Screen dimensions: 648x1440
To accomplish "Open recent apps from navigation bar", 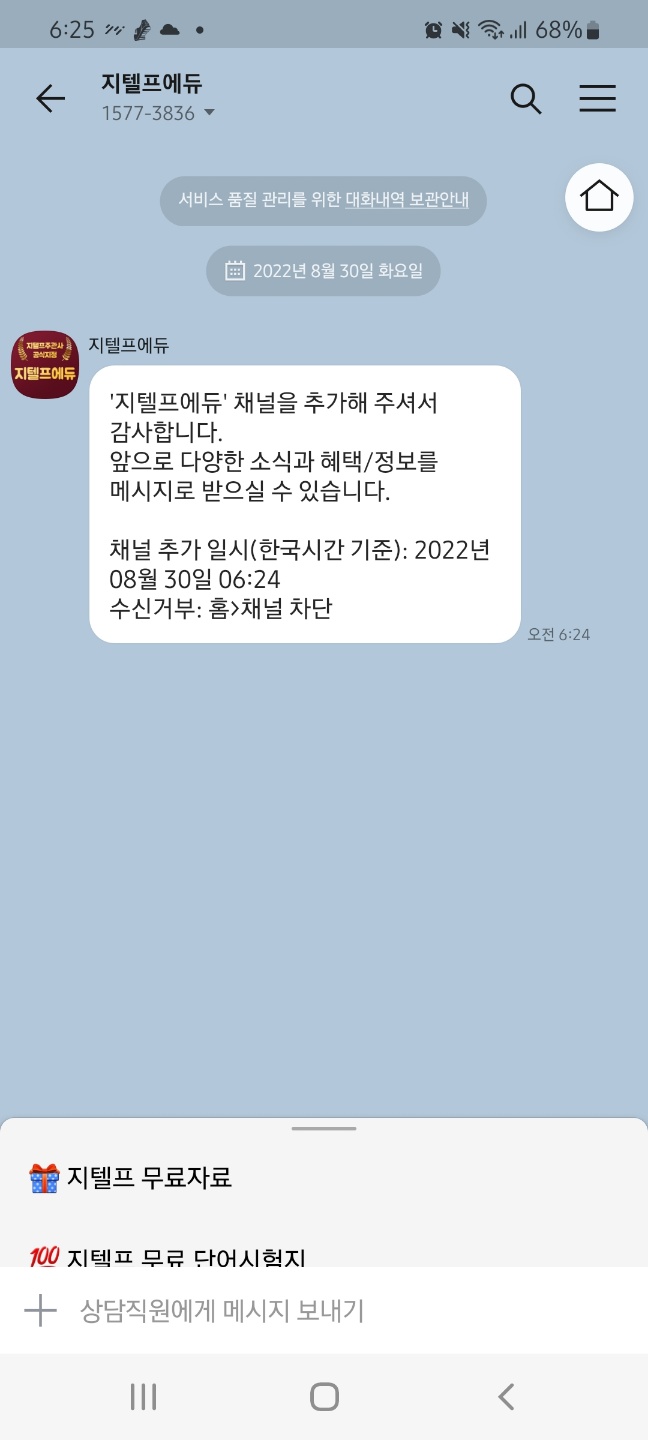I will 143,1397.
